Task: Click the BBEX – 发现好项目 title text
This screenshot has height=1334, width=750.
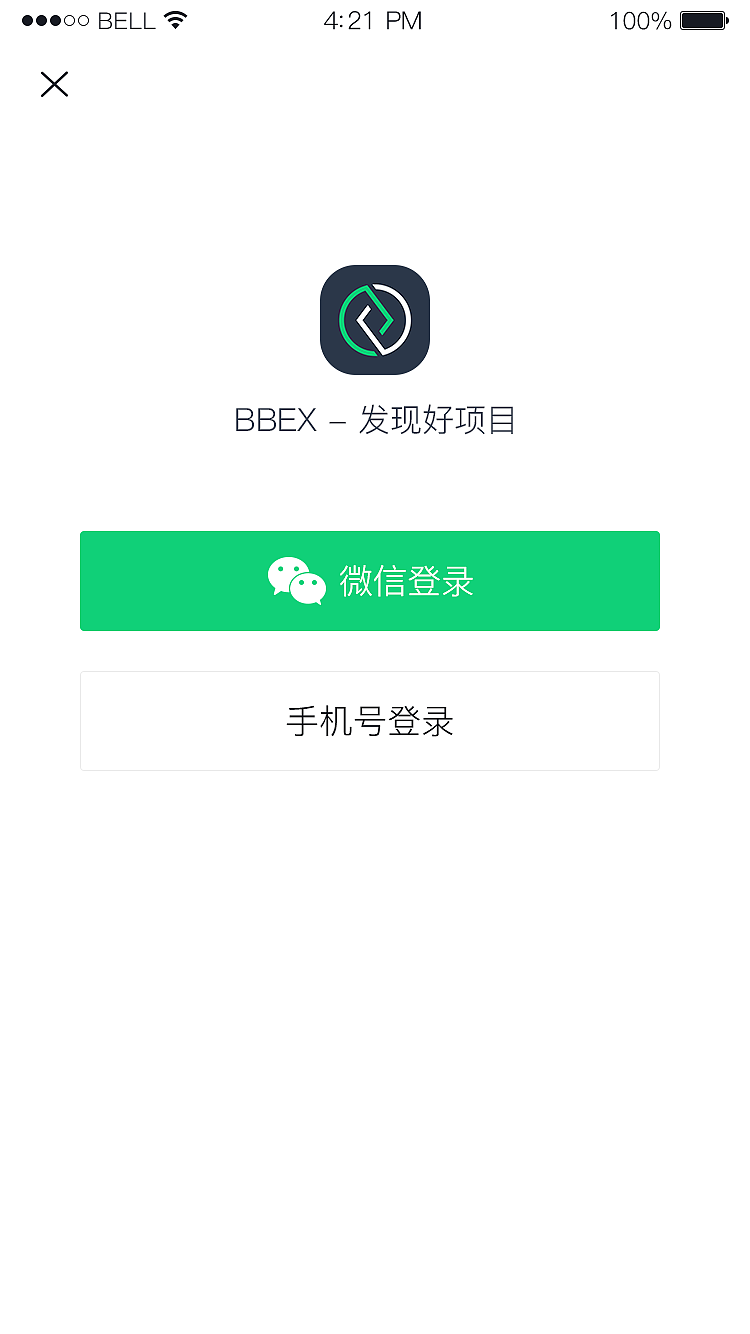Action: point(375,419)
